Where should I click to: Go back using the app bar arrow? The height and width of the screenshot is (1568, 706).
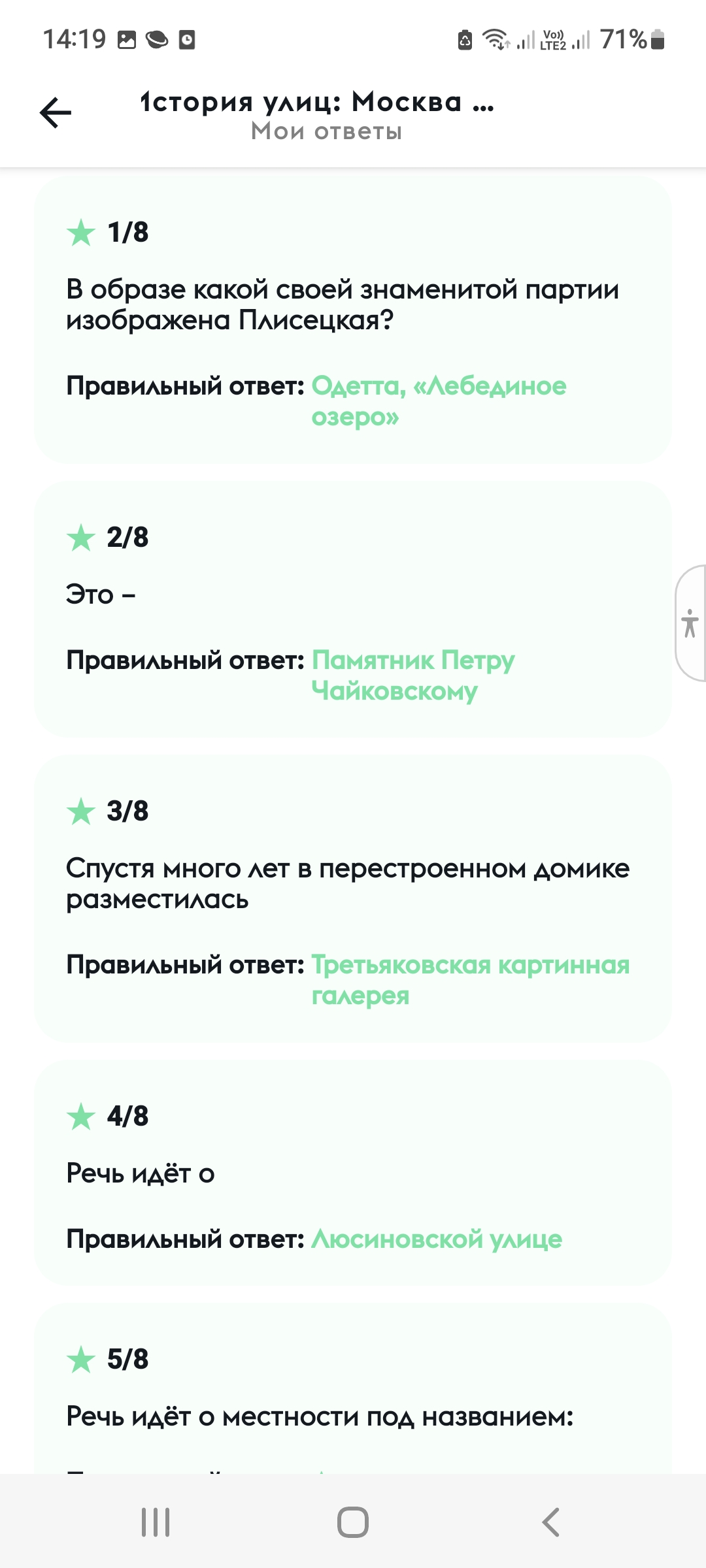tap(56, 112)
